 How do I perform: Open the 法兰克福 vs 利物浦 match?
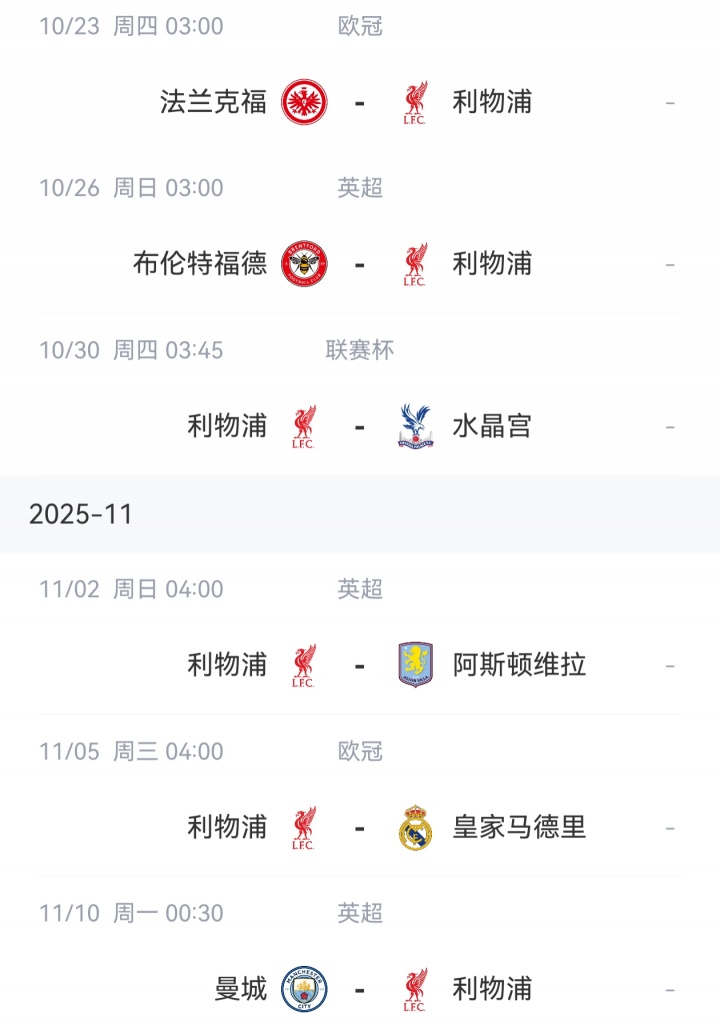pos(360,102)
